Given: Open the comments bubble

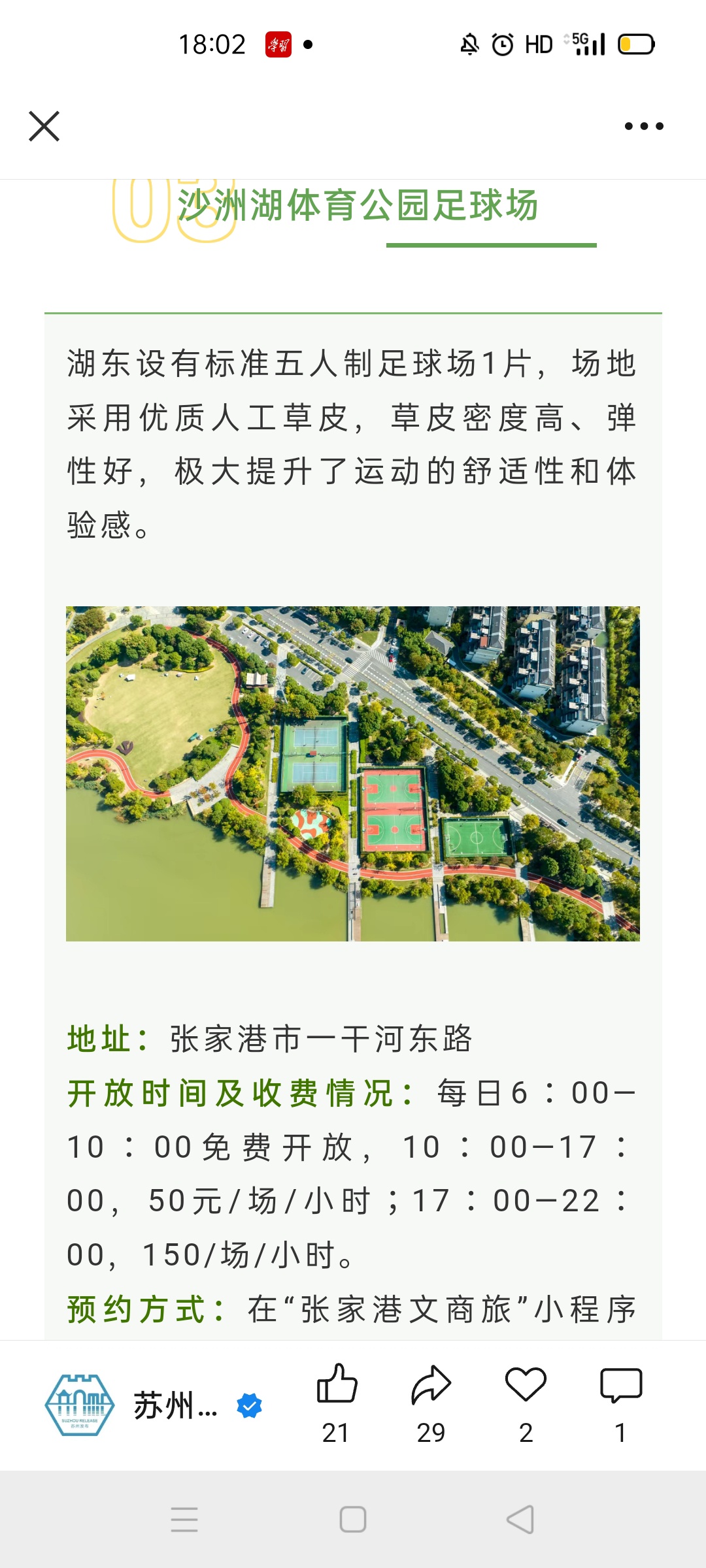Looking at the screenshot, I should coord(621,1384).
